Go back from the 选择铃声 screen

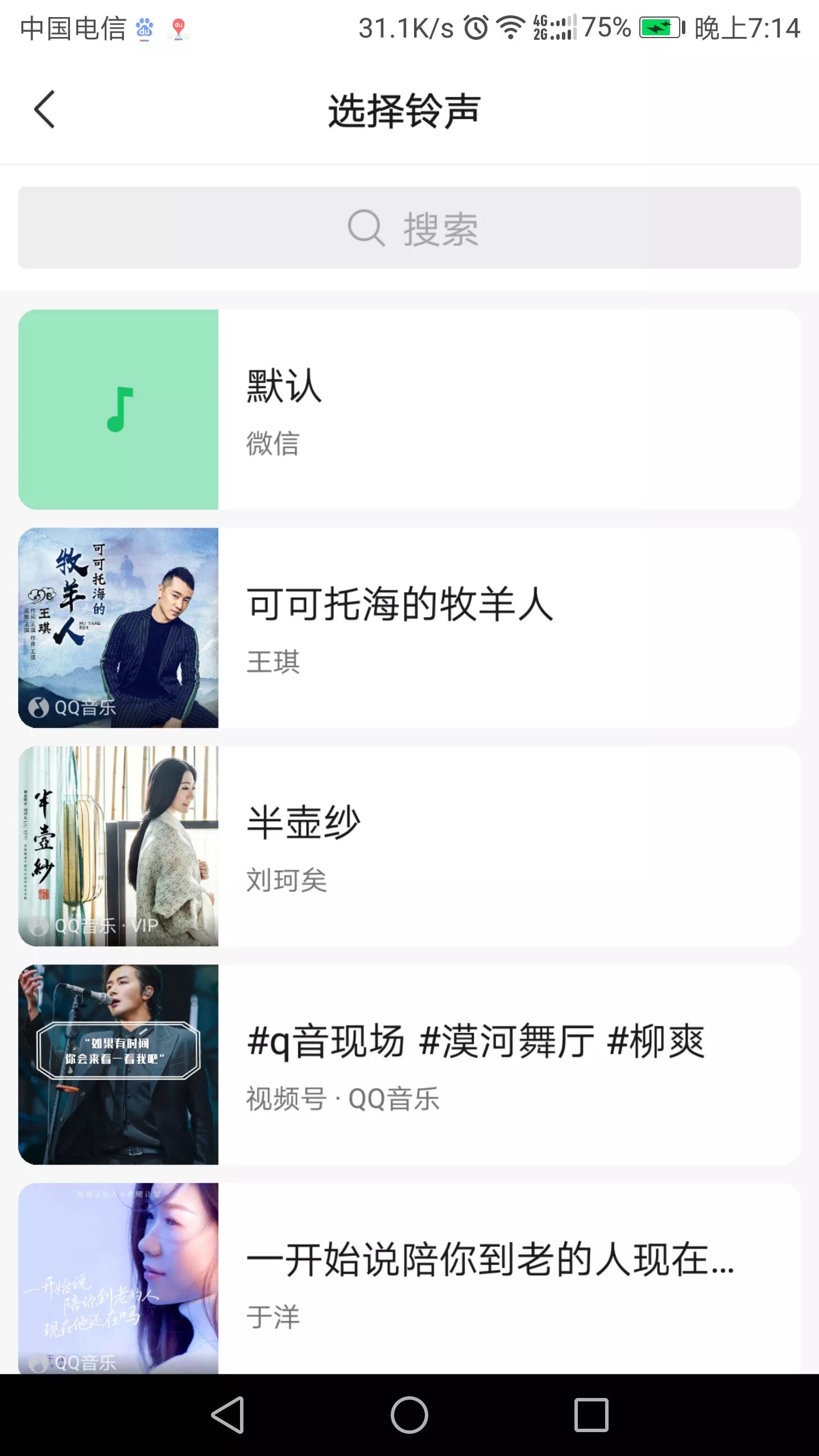click(44, 110)
